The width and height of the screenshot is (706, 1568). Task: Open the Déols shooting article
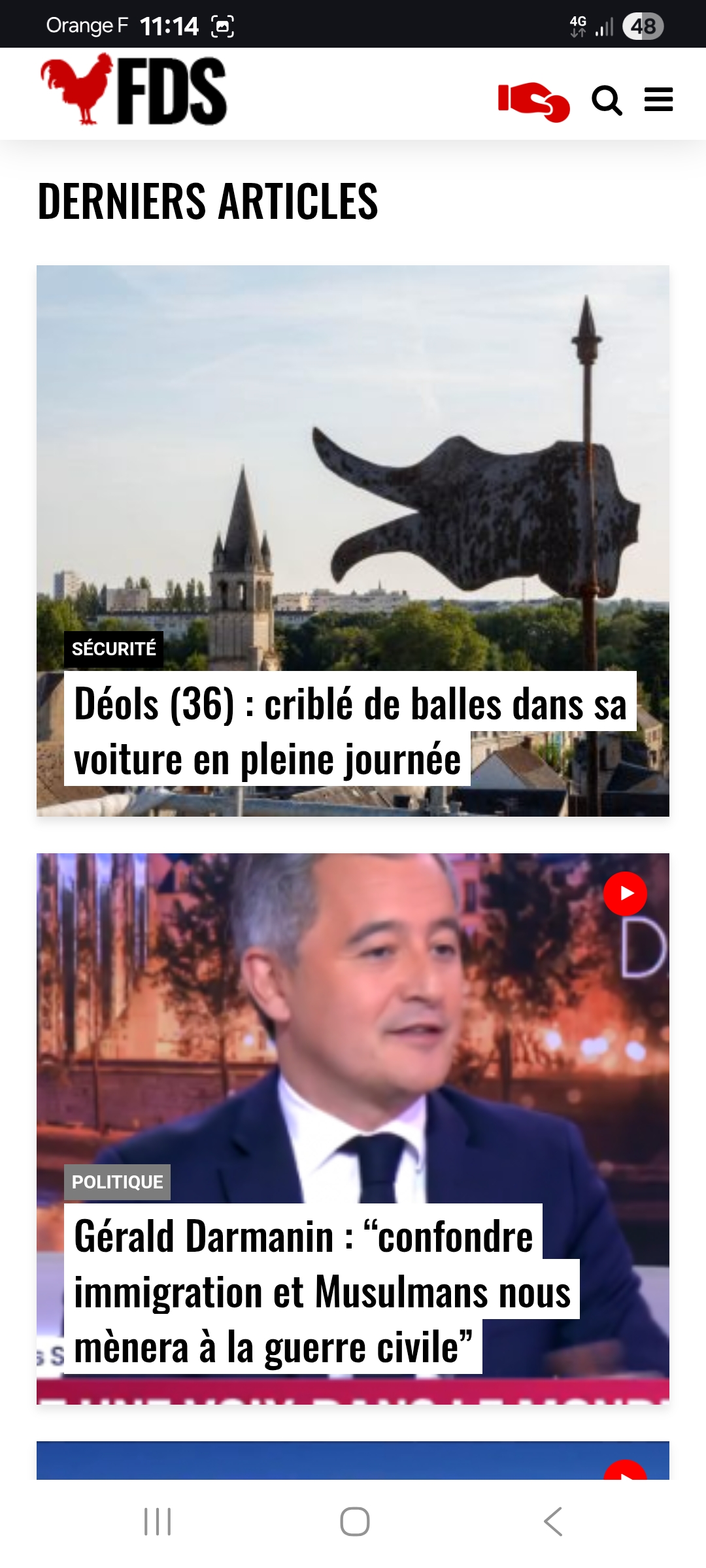[x=350, y=730]
